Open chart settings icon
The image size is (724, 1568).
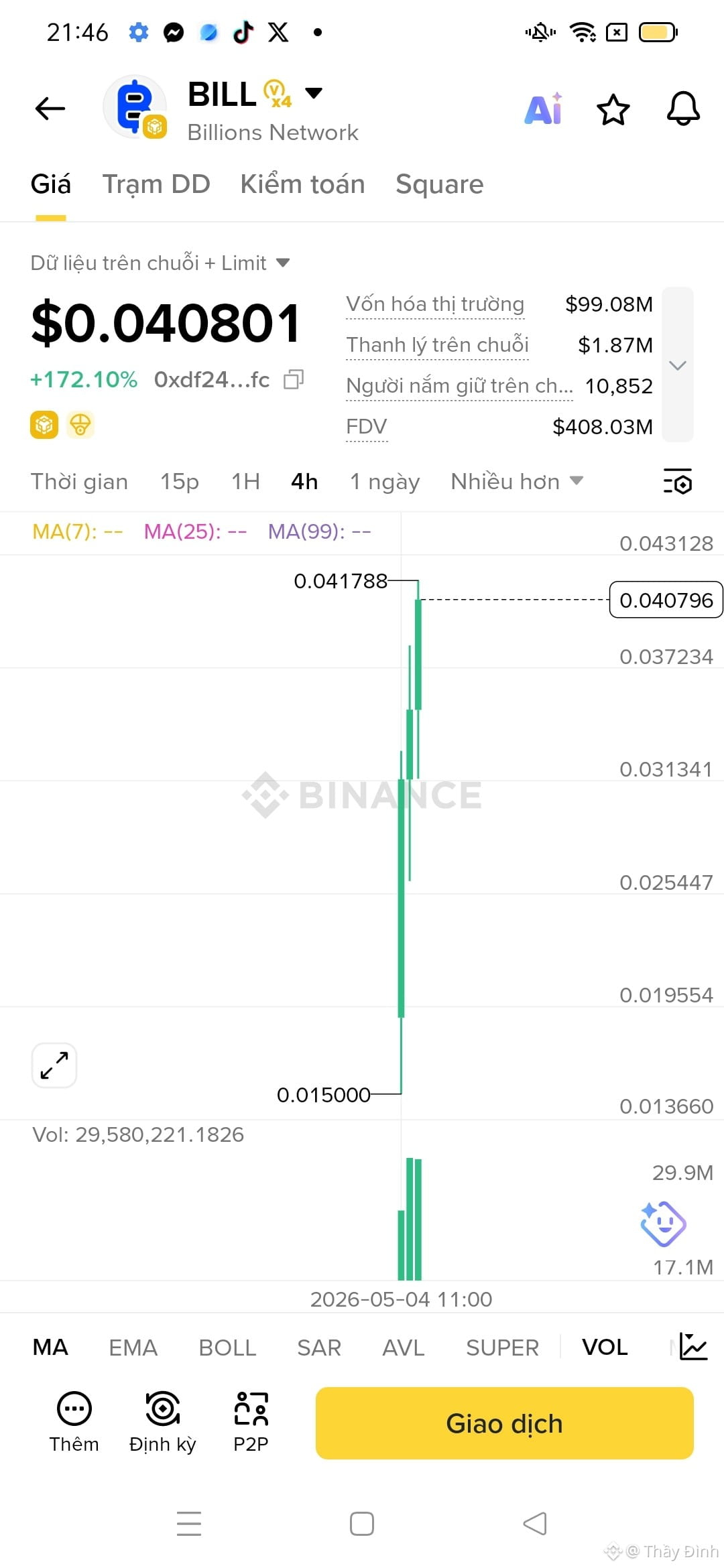pyautogui.click(x=678, y=482)
